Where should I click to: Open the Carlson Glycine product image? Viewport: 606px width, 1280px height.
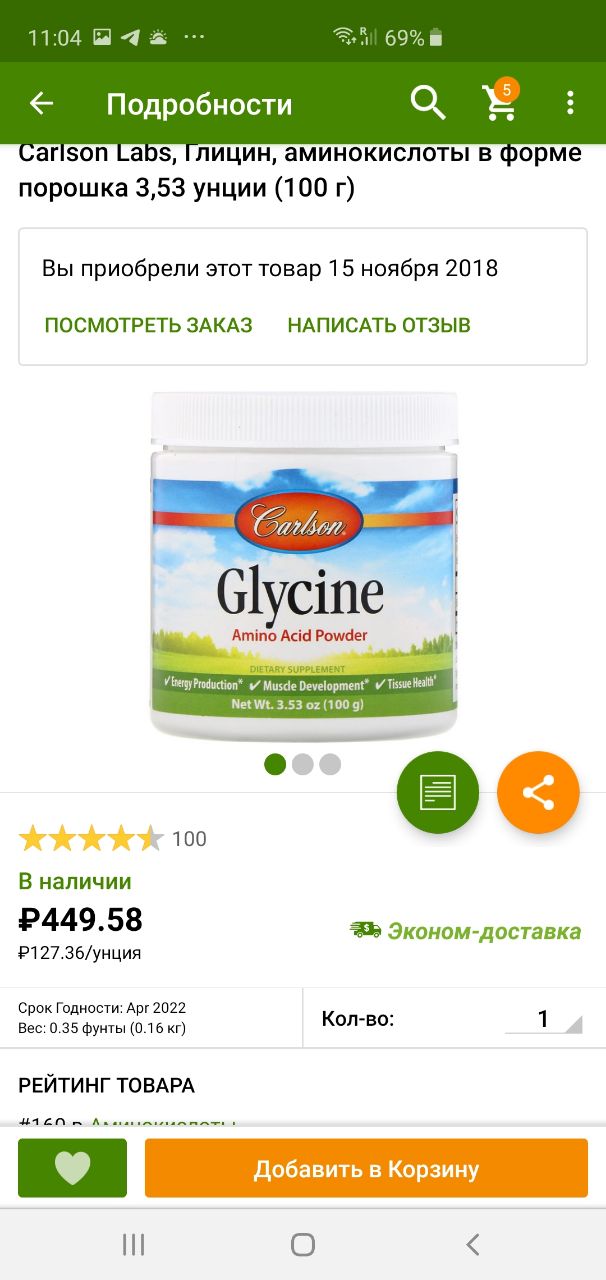[x=303, y=565]
